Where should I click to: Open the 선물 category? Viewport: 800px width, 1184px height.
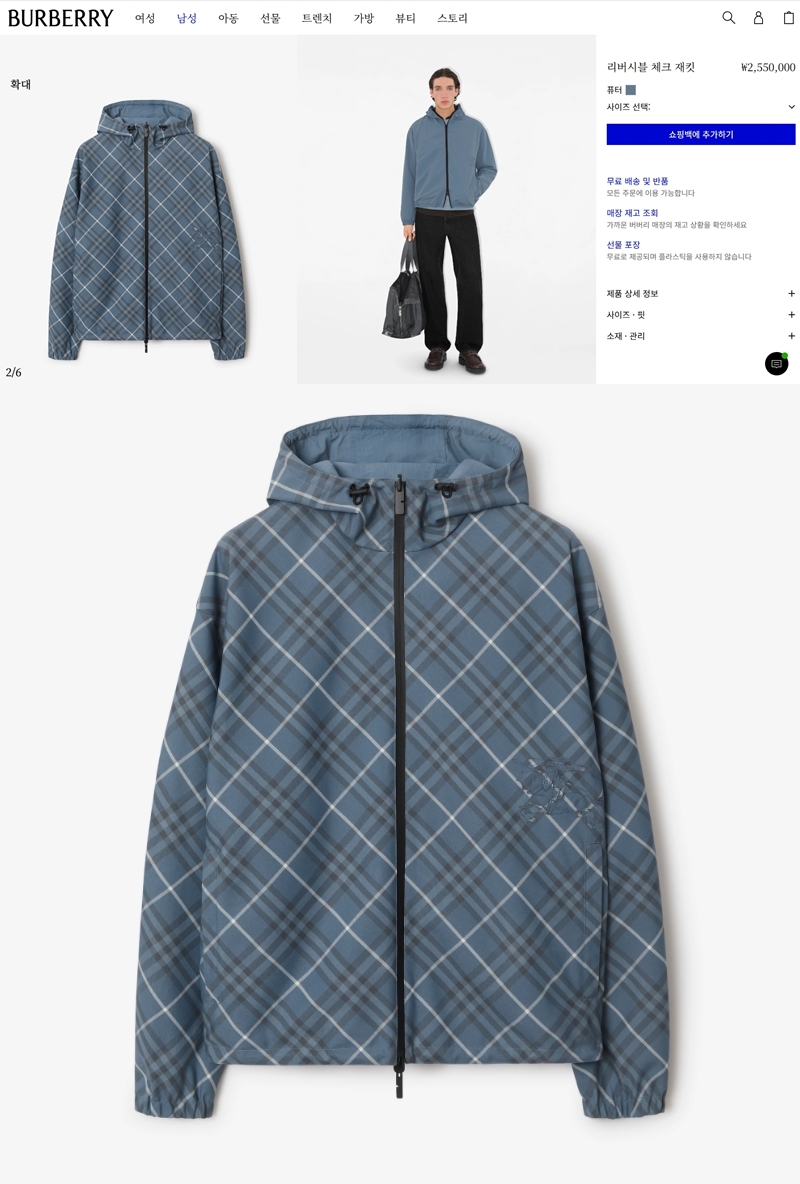pyautogui.click(x=270, y=18)
